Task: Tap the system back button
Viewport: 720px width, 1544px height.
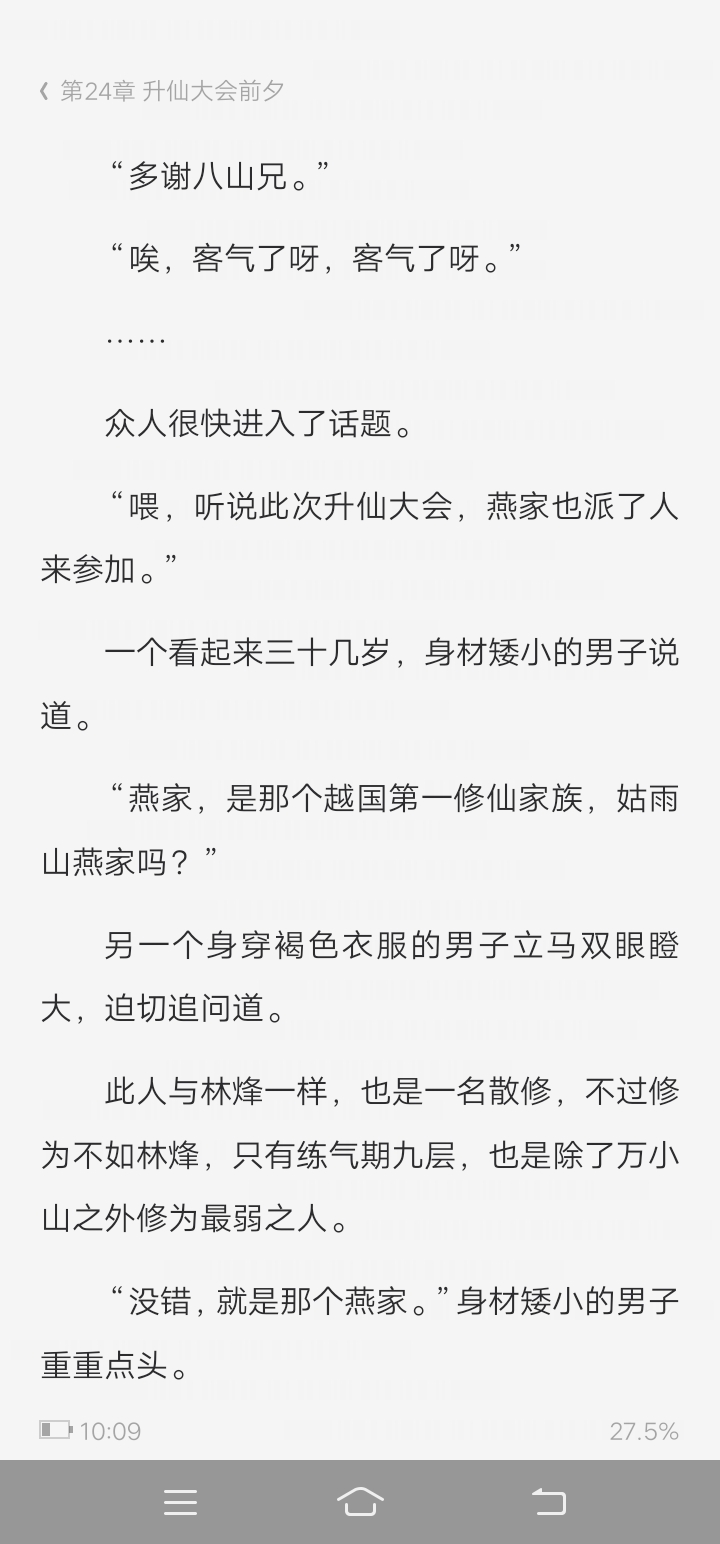Action: 548,1501
